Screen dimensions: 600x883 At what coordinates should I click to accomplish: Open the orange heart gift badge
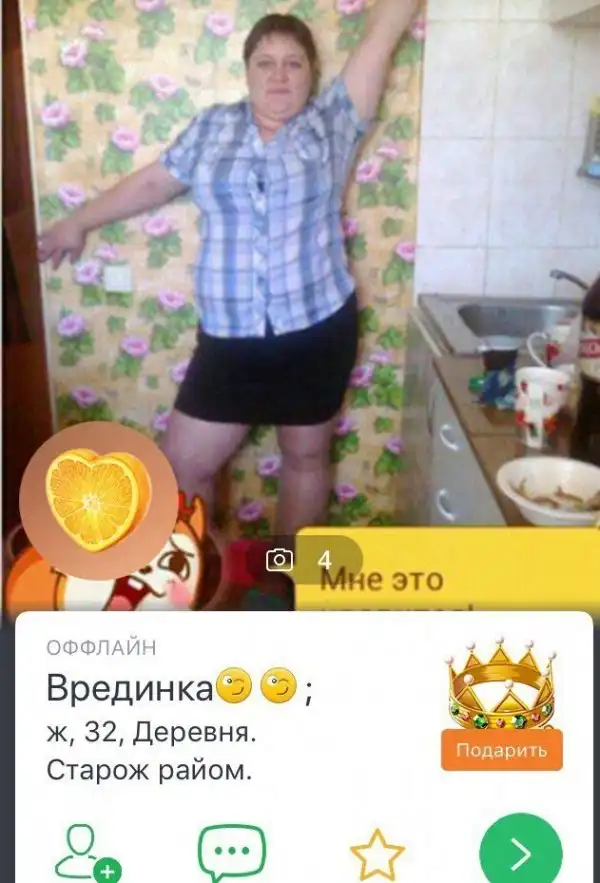[x=98, y=500]
